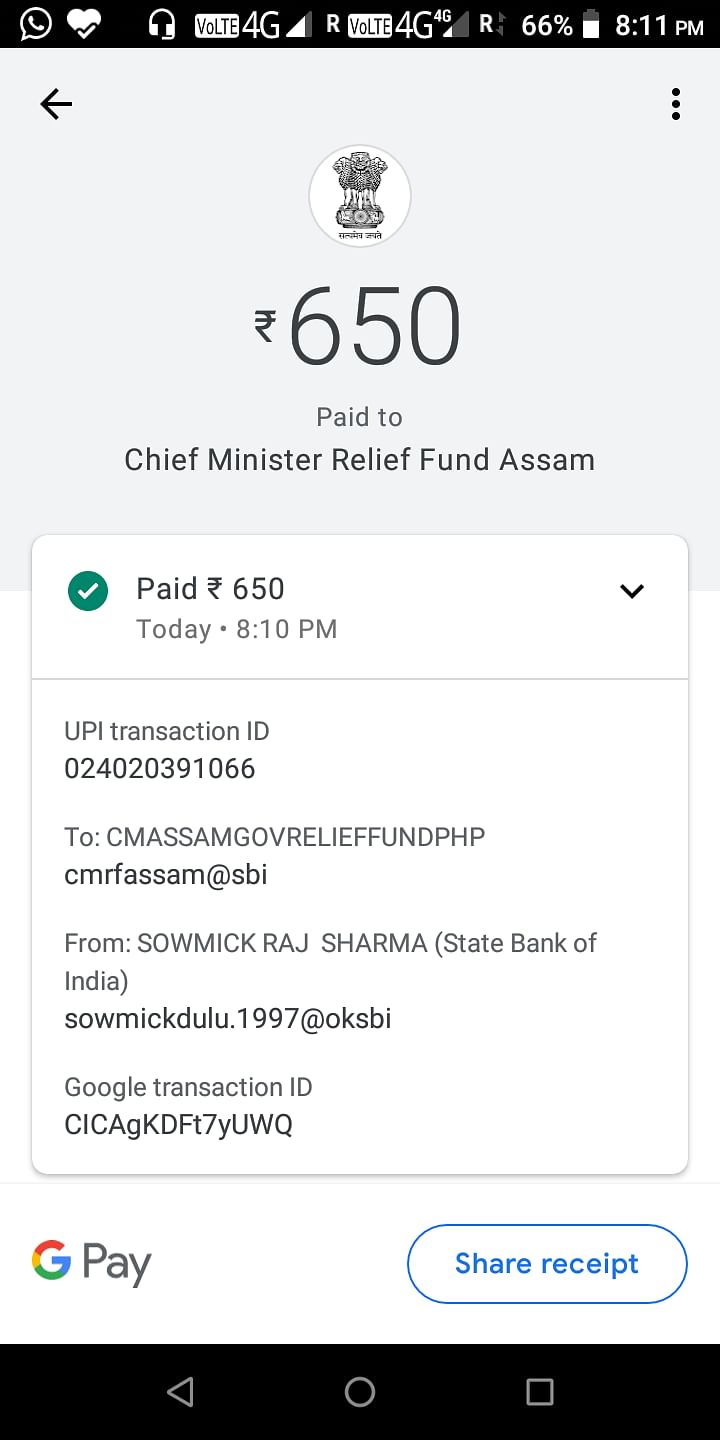This screenshot has height=1440, width=720.
Task: Go back using the top arrow
Action: click(x=56, y=104)
